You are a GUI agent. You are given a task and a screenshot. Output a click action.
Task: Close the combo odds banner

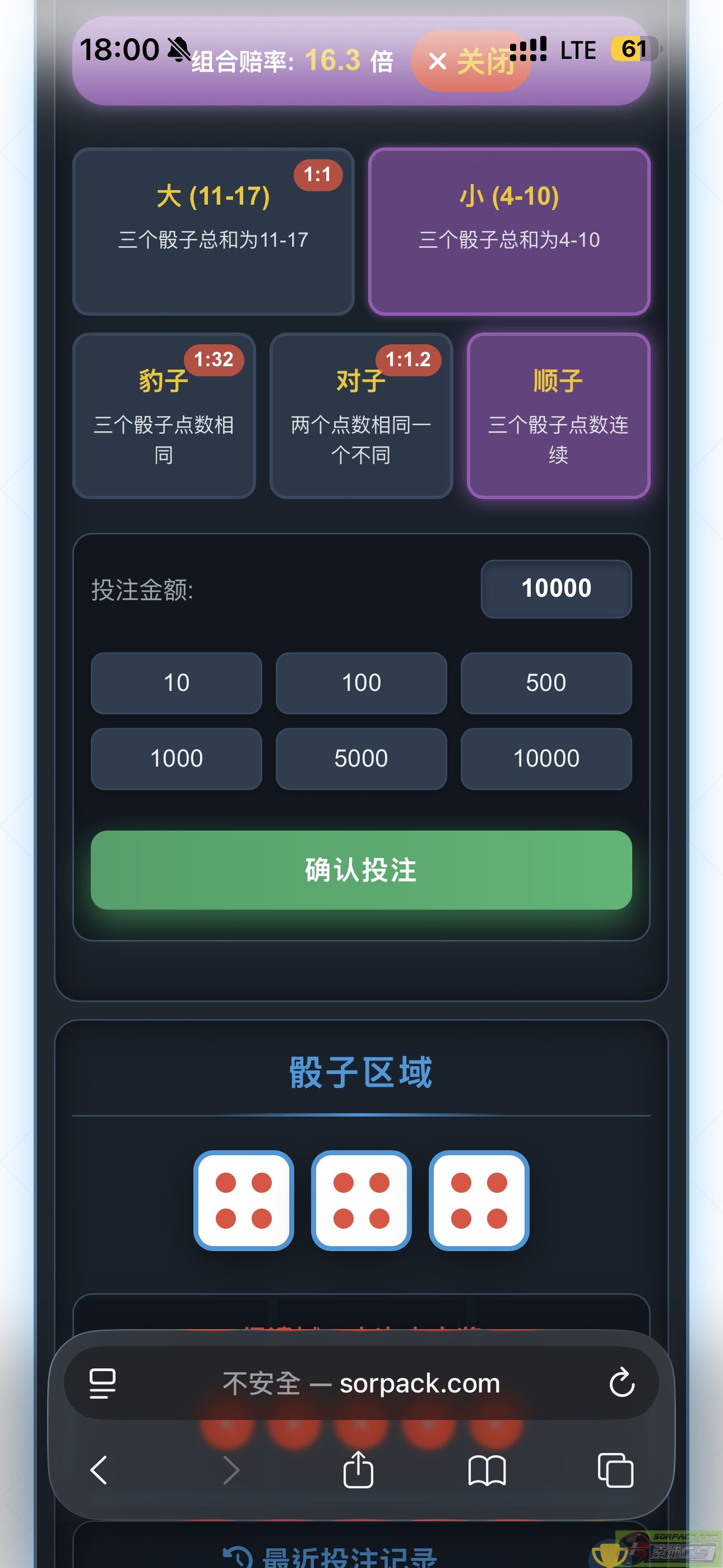pos(470,62)
